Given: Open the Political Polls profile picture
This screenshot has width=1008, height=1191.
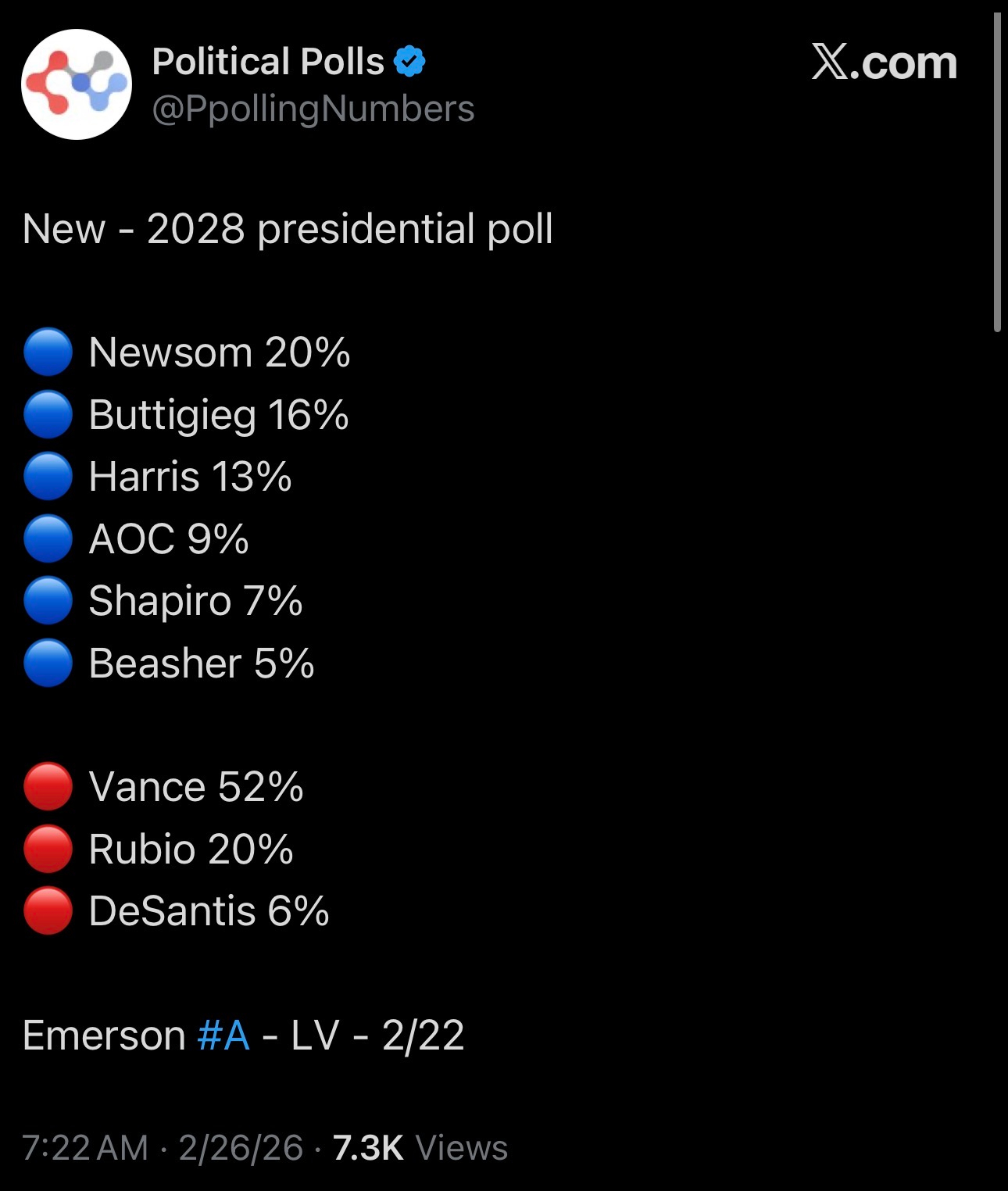Looking at the screenshot, I should point(76,84).
